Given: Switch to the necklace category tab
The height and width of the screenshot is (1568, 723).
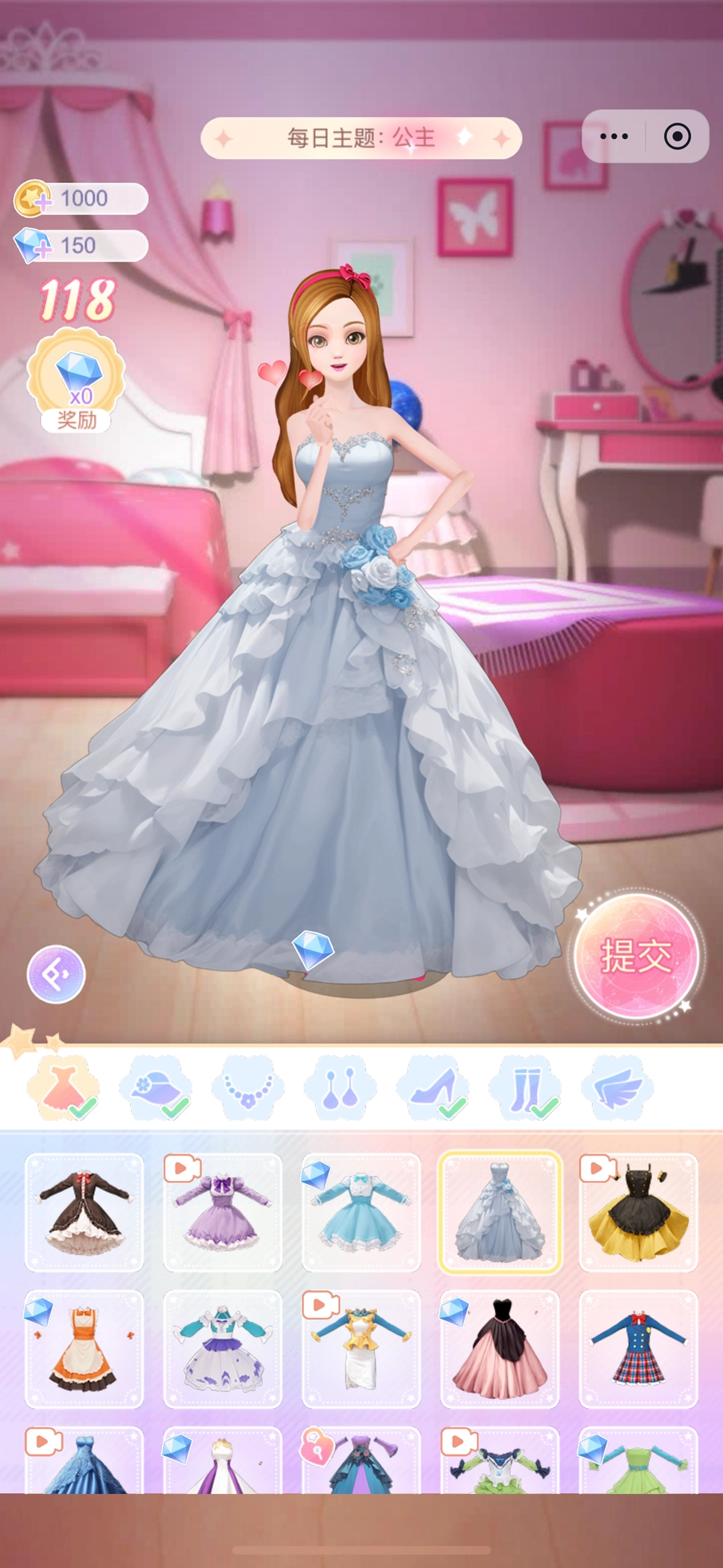Looking at the screenshot, I should click(x=248, y=1087).
